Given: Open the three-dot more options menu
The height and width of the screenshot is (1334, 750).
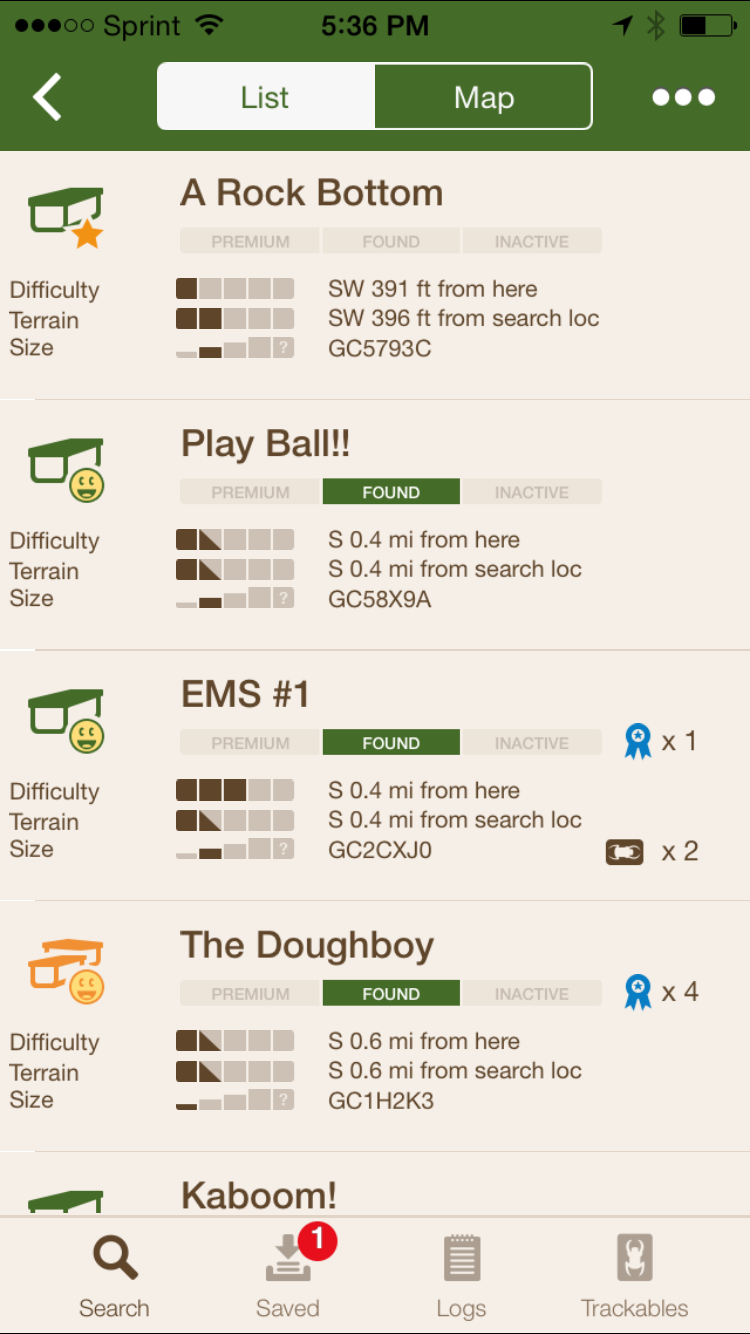Looking at the screenshot, I should coord(683,97).
